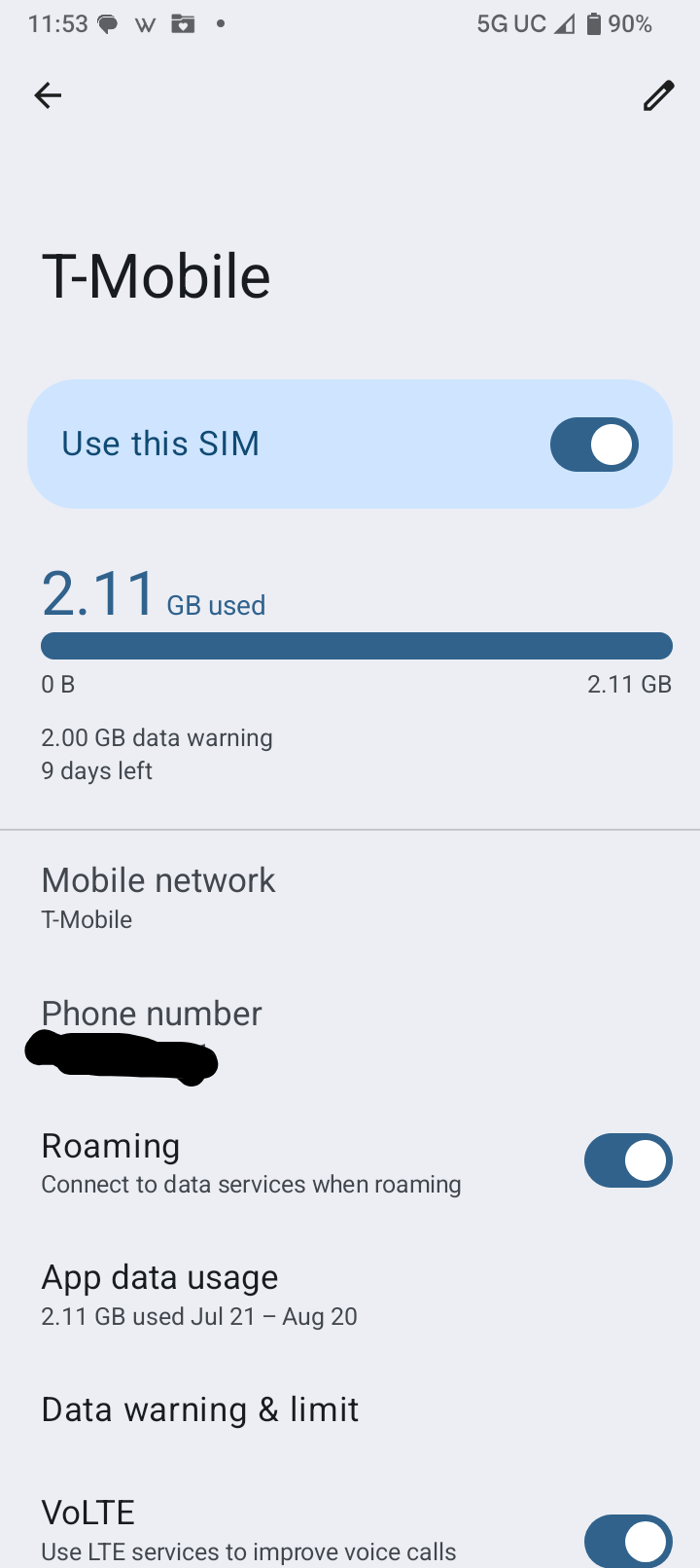This screenshot has height=1568, width=700.
Task: Go back using the top-left arrow
Action: point(48,95)
